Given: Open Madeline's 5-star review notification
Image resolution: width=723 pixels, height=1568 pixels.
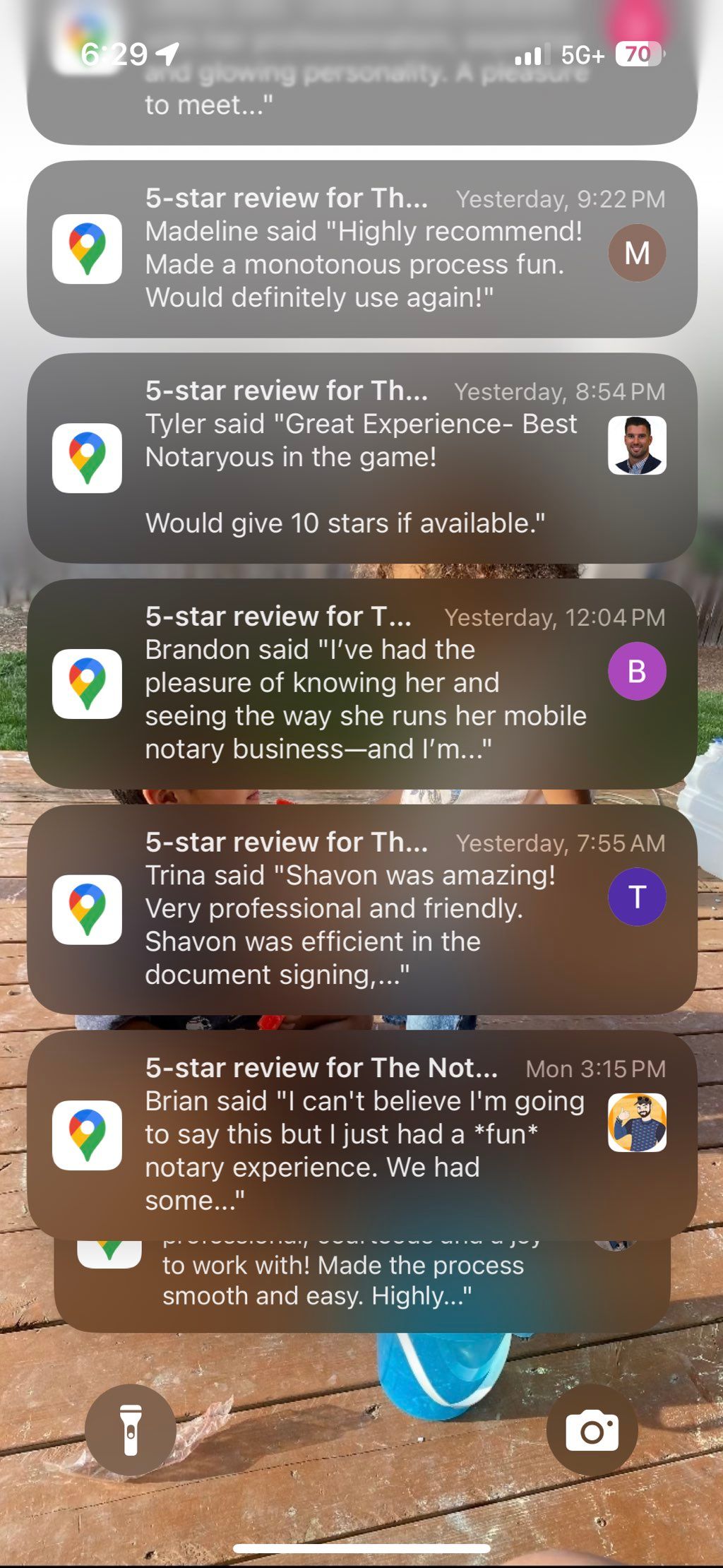Looking at the screenshot, I should 361,249.
